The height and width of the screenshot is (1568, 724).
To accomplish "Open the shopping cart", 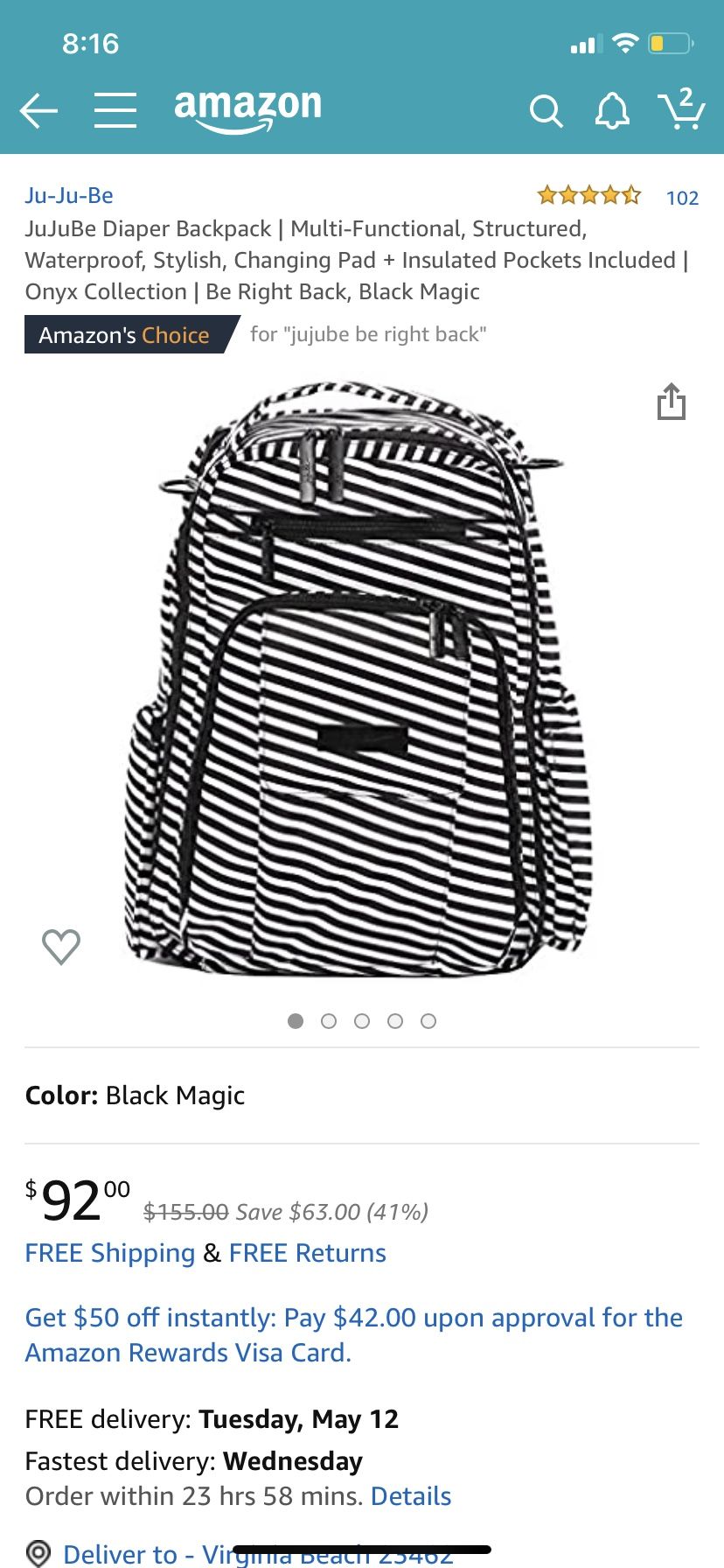I will [x=682, y=108].
